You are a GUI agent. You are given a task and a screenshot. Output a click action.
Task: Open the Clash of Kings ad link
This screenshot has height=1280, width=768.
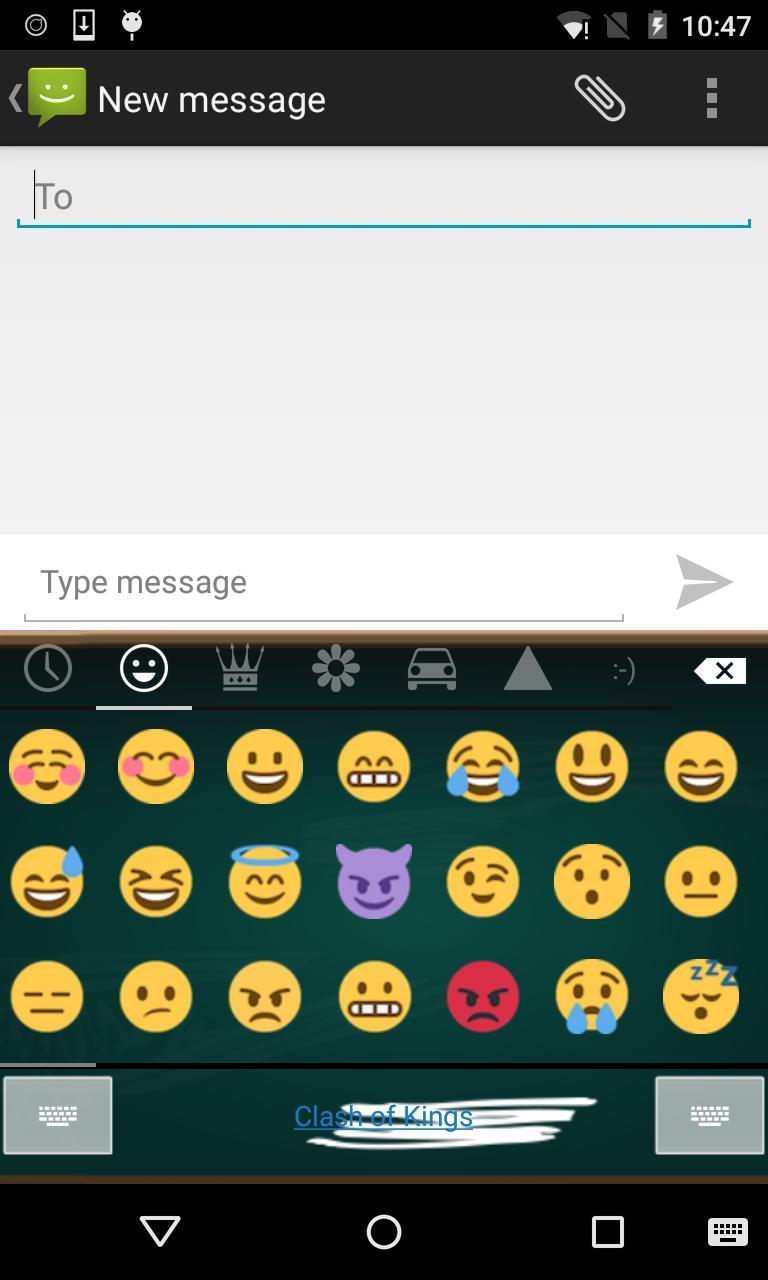384,1117
